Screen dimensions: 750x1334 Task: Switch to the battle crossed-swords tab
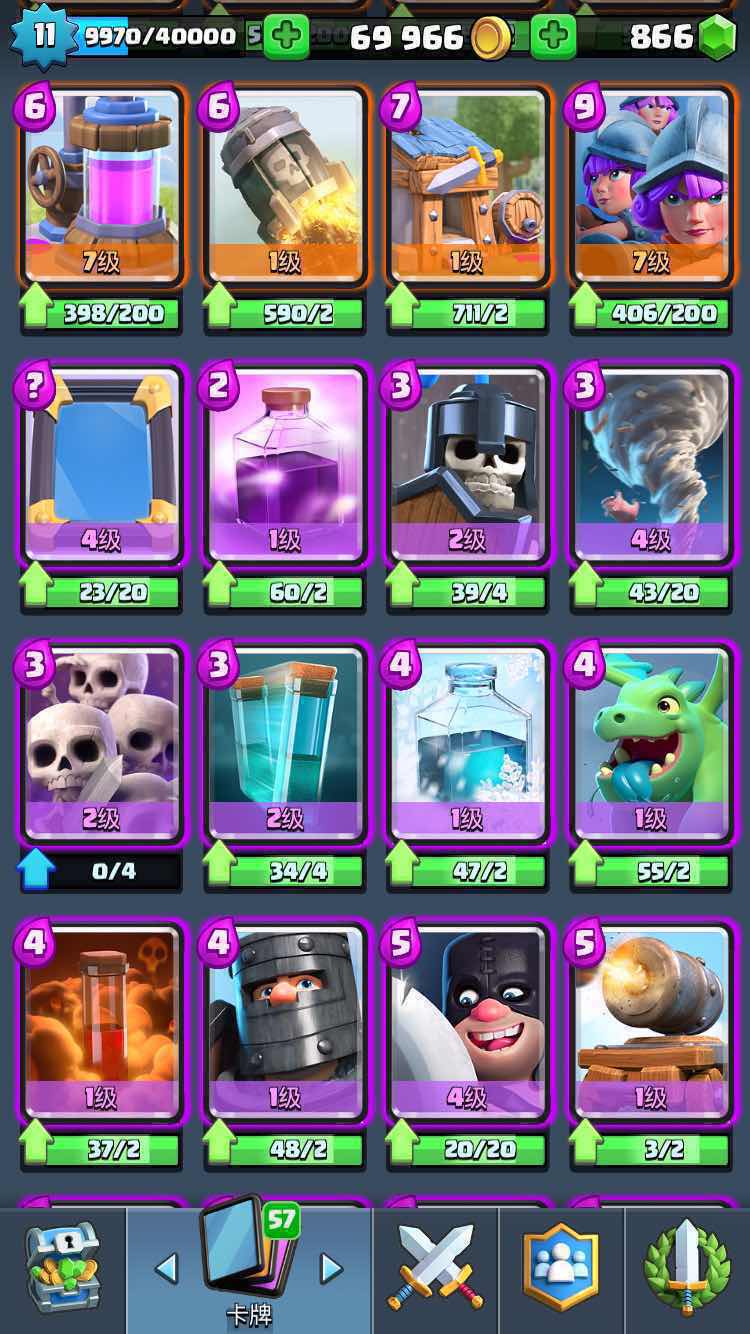pyautogui.click(x=436, y=1268)
